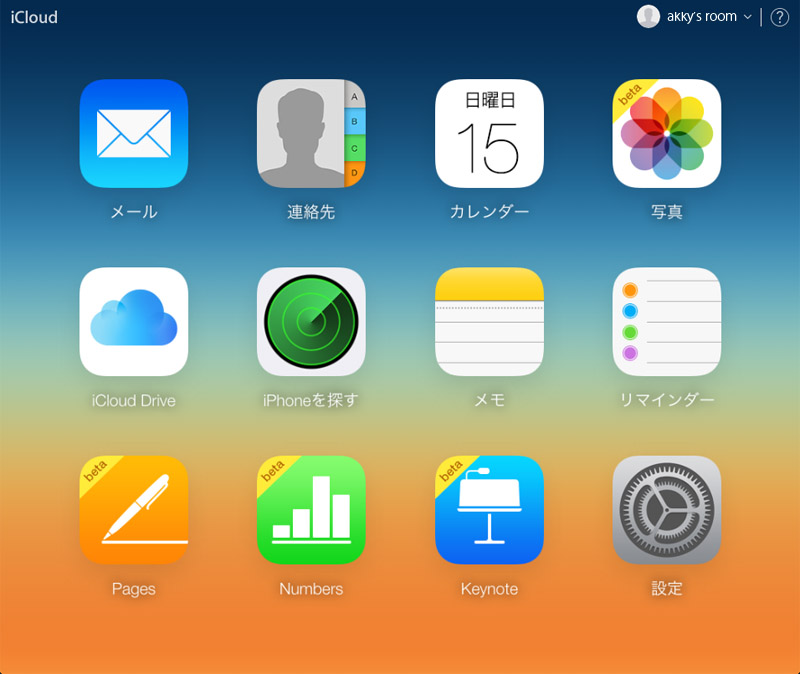Open リマインダー reminders
Image resolution: width=800 pixels, height=674 pixels.
point(667,322)
